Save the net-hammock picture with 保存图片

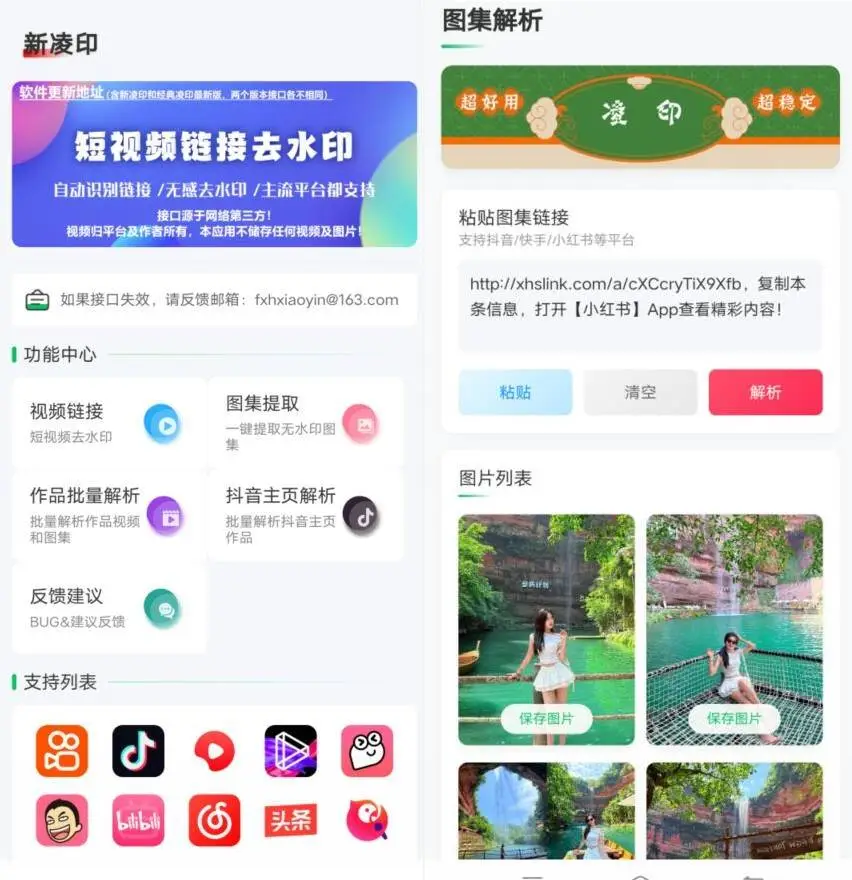tap(734, 718)
